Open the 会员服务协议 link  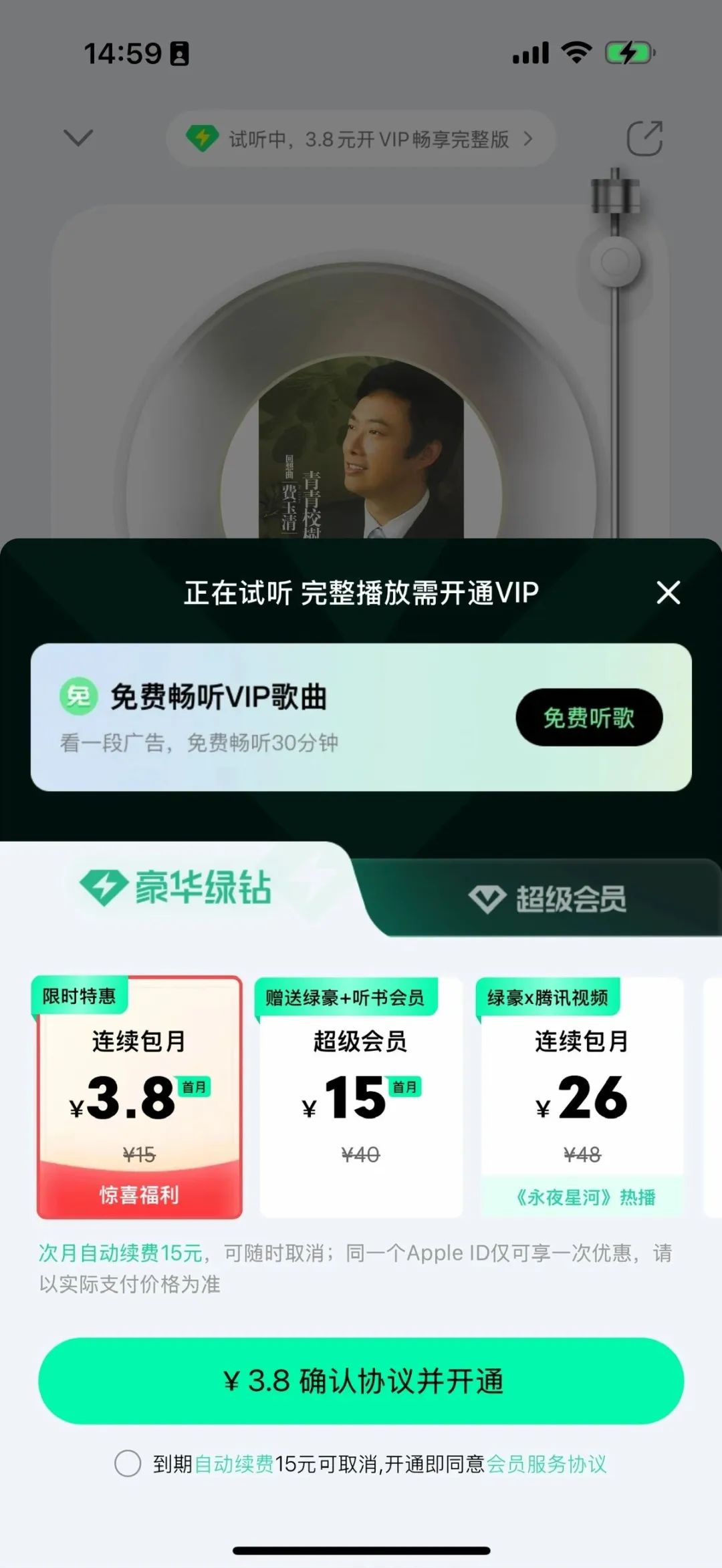coord(546,1464)
